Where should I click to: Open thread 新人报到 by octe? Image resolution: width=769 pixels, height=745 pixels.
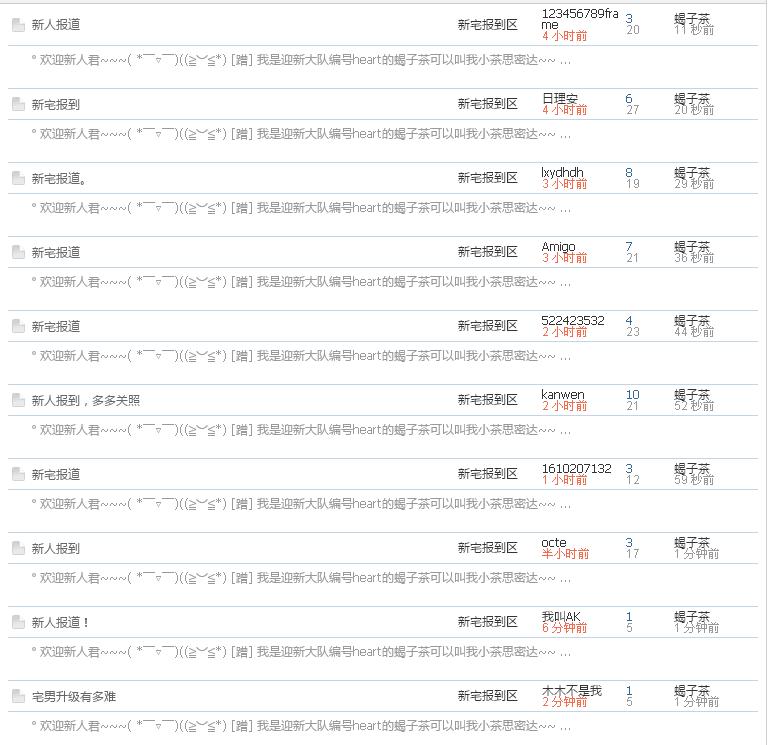click(56, 549)
